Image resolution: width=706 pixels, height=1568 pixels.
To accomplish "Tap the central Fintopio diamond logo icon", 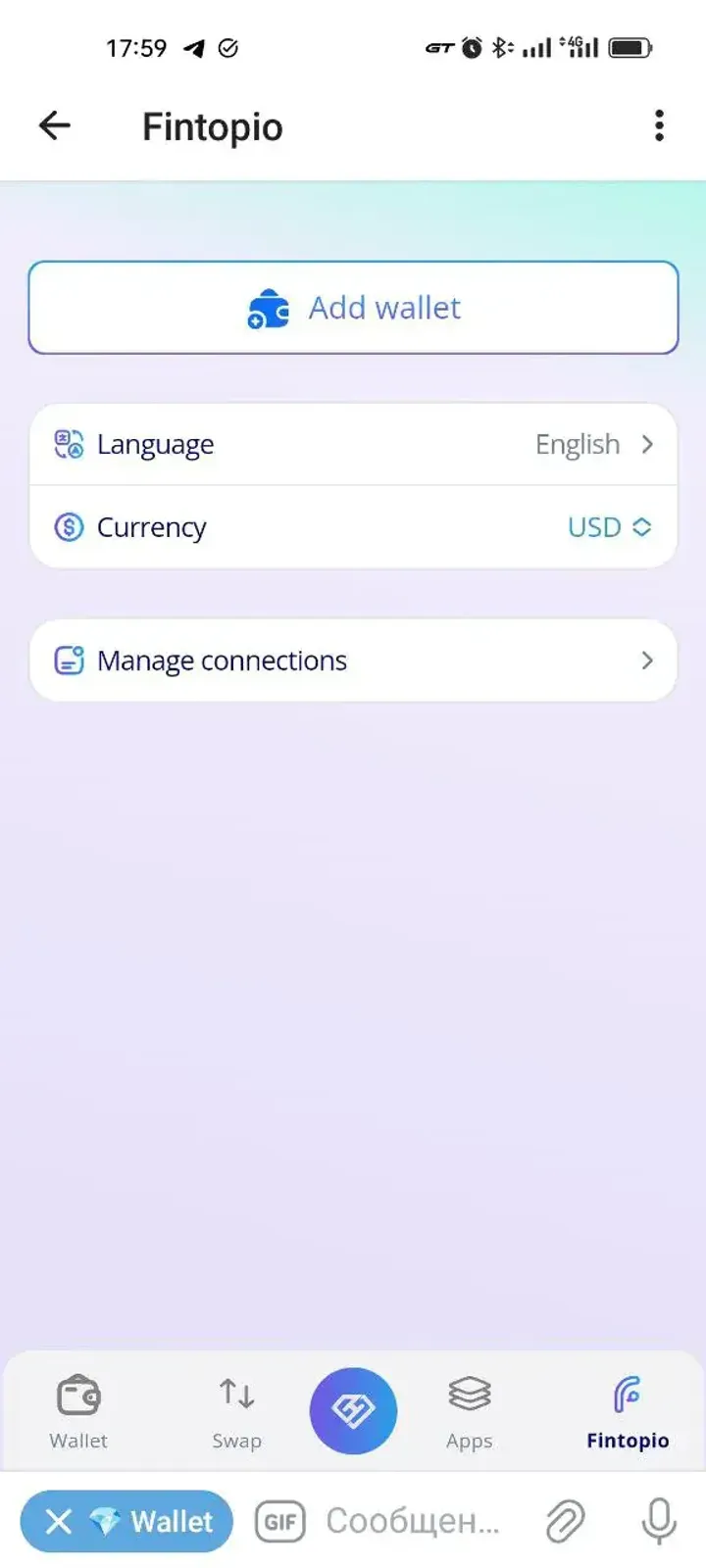I will tap(353, 1410).
